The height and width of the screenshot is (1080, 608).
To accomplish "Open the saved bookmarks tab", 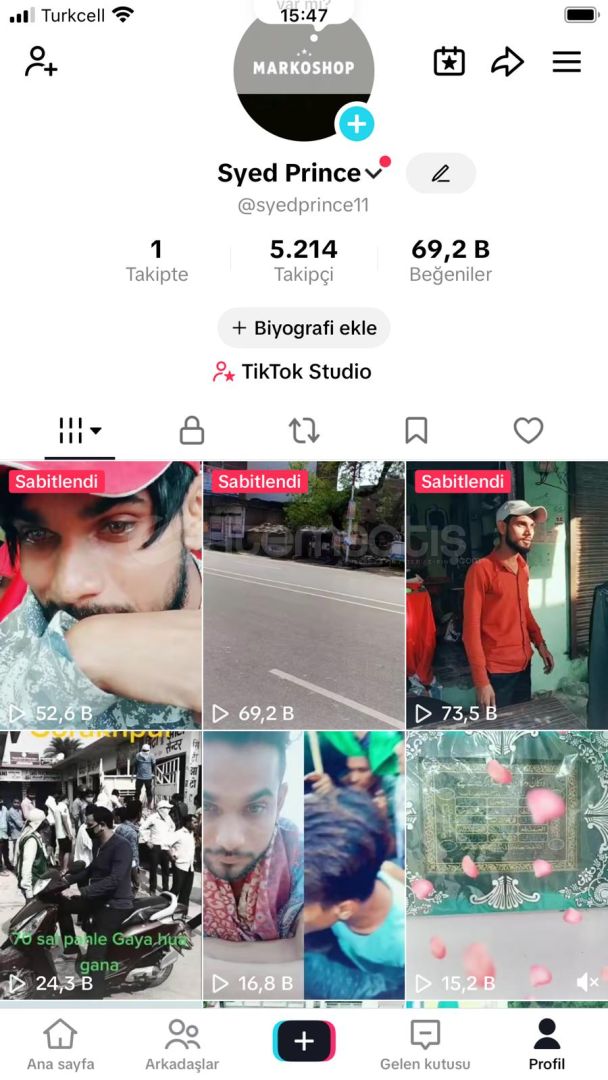I will pyautogui.click(x=416, y=431).
